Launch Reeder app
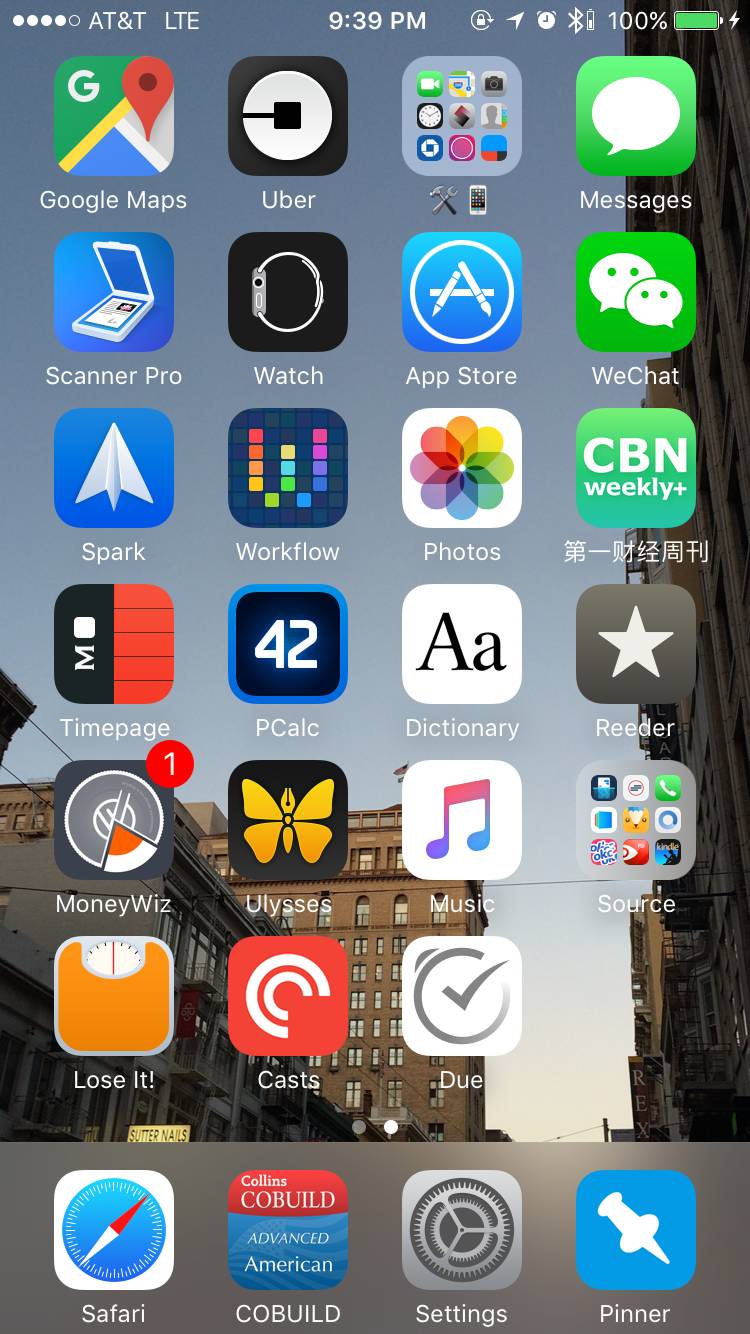 pyautogui.click(x=636, y=644)
